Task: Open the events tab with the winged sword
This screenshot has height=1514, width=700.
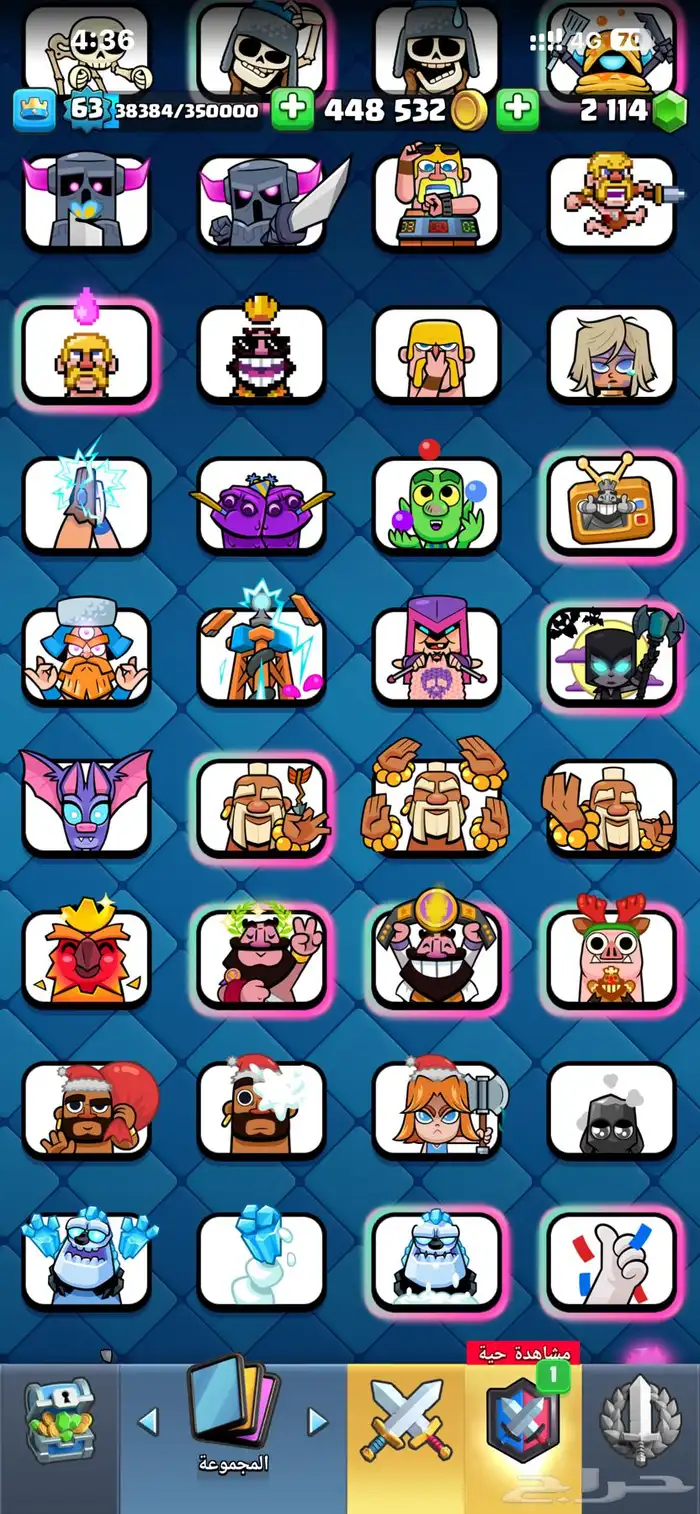Action: pos(641,1420)
